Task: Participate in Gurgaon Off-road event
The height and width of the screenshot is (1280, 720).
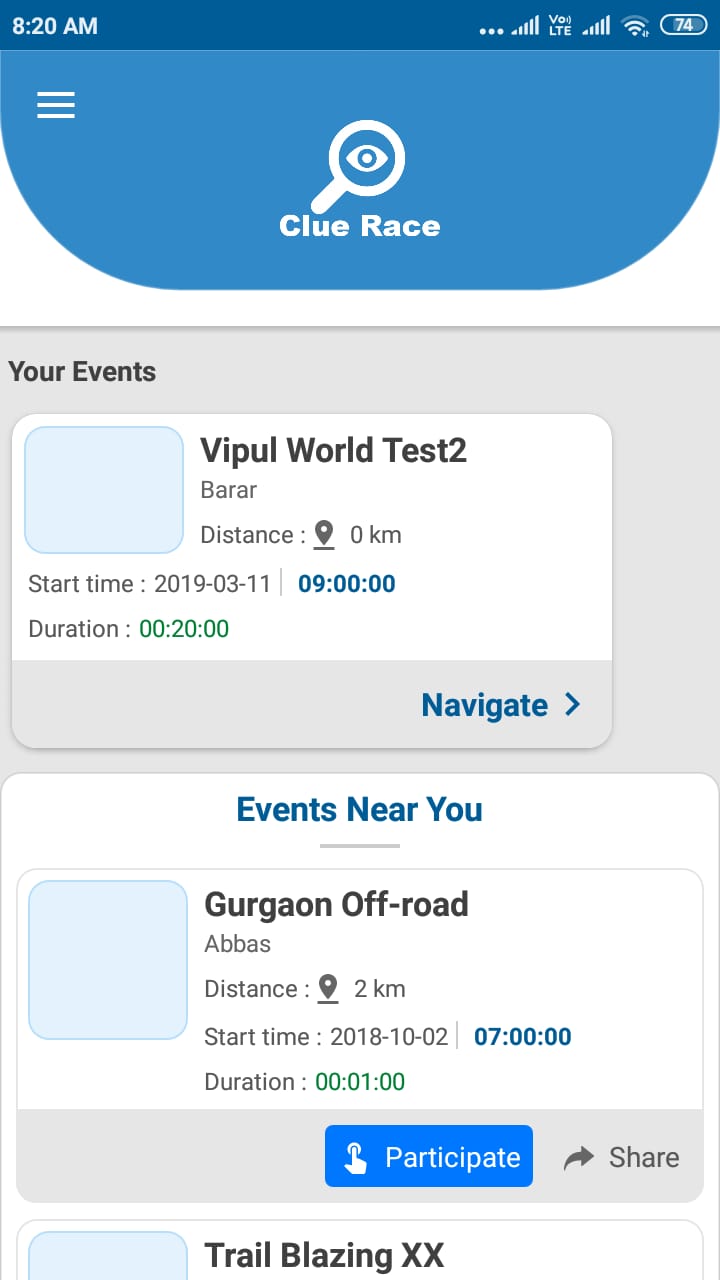Action: click(429, 1157)
